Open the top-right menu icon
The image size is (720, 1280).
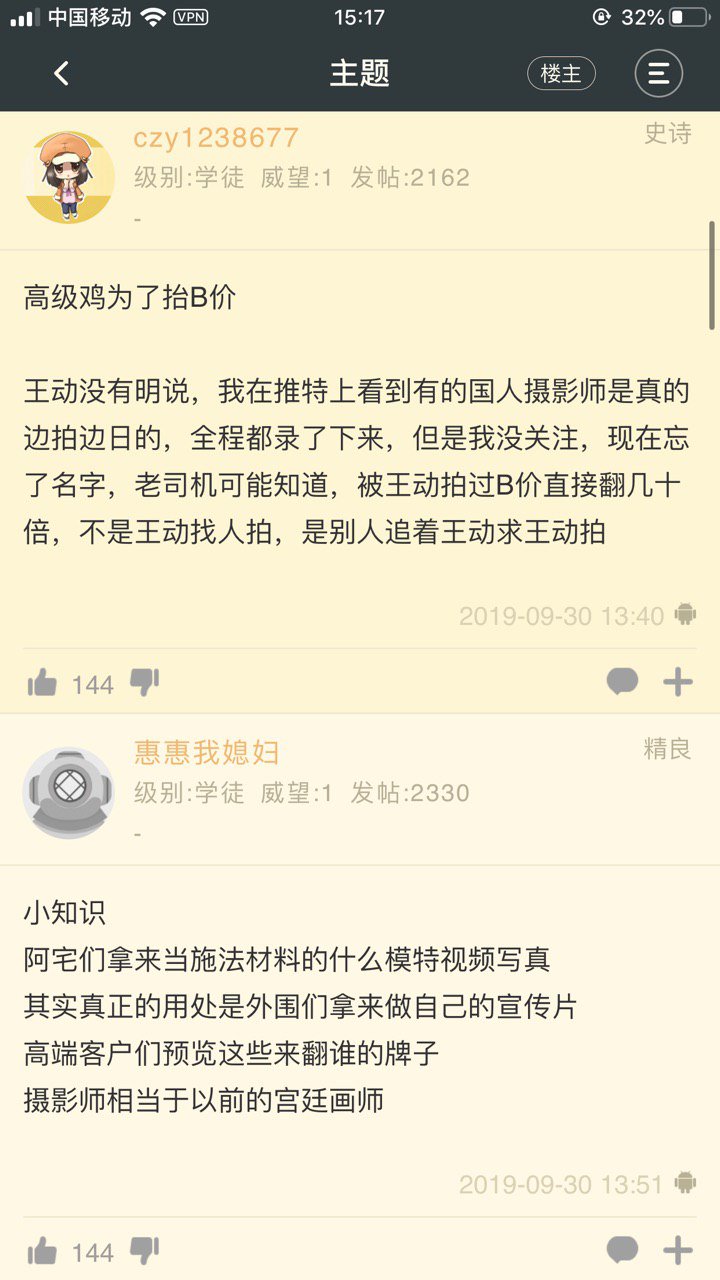[658, 73]
